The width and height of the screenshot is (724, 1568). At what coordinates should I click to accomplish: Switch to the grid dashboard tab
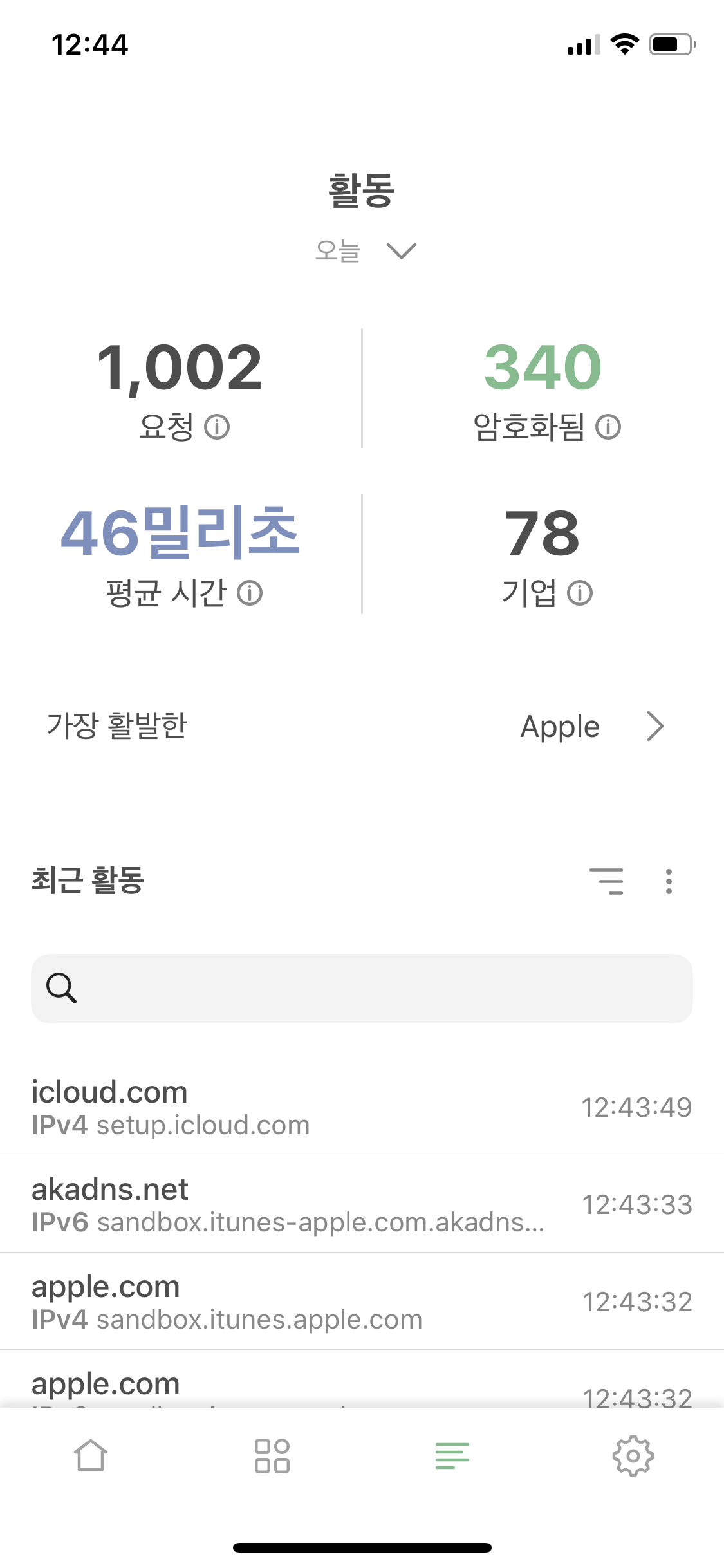coord(272,1455)
